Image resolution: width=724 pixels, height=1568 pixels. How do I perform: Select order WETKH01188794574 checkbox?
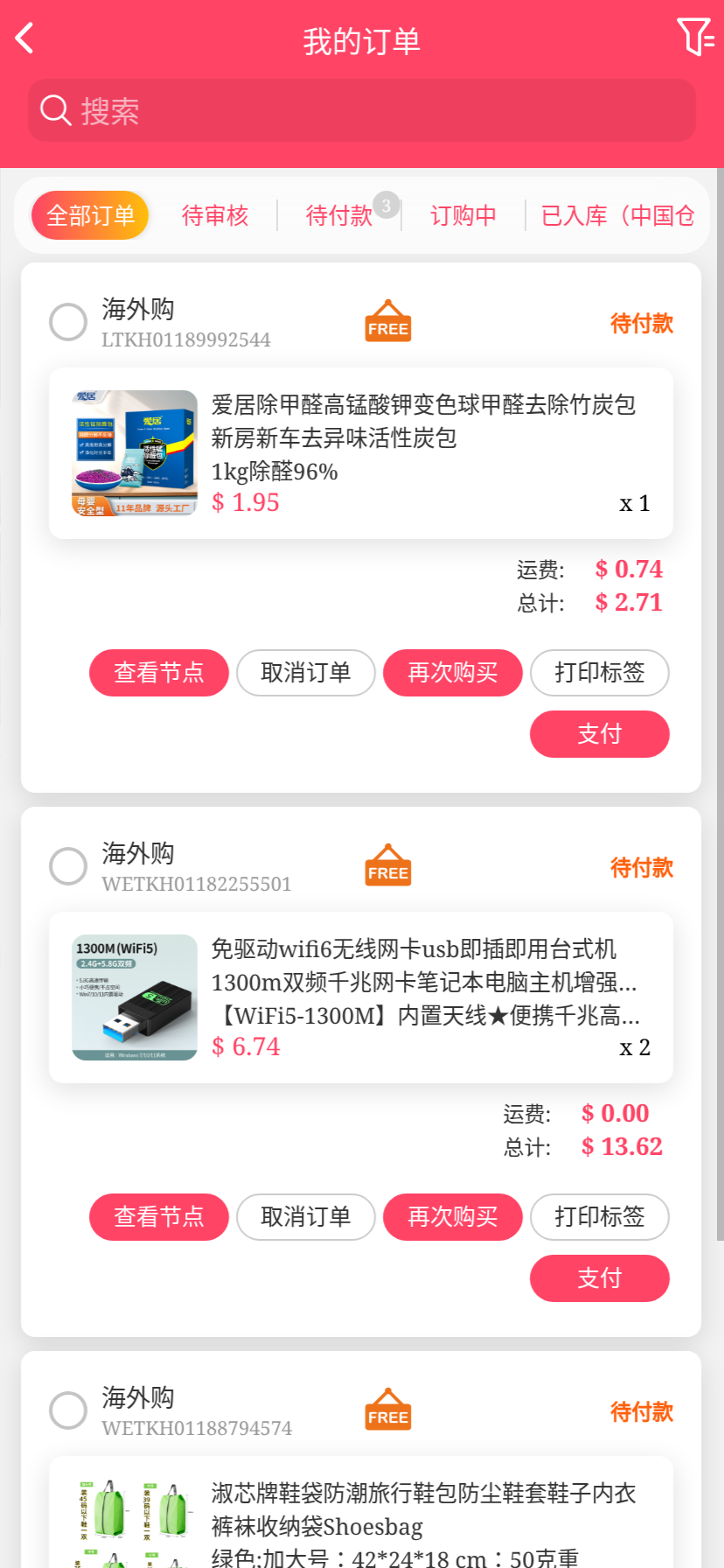coord(68,1410)
